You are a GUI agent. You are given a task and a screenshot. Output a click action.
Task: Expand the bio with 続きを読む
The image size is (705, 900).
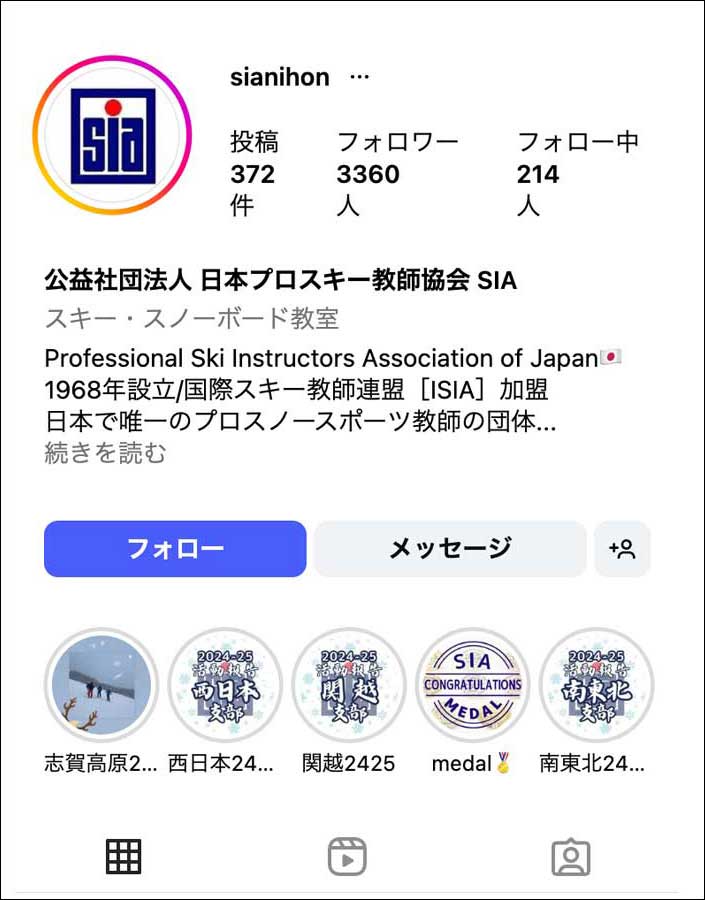(105, 453)
